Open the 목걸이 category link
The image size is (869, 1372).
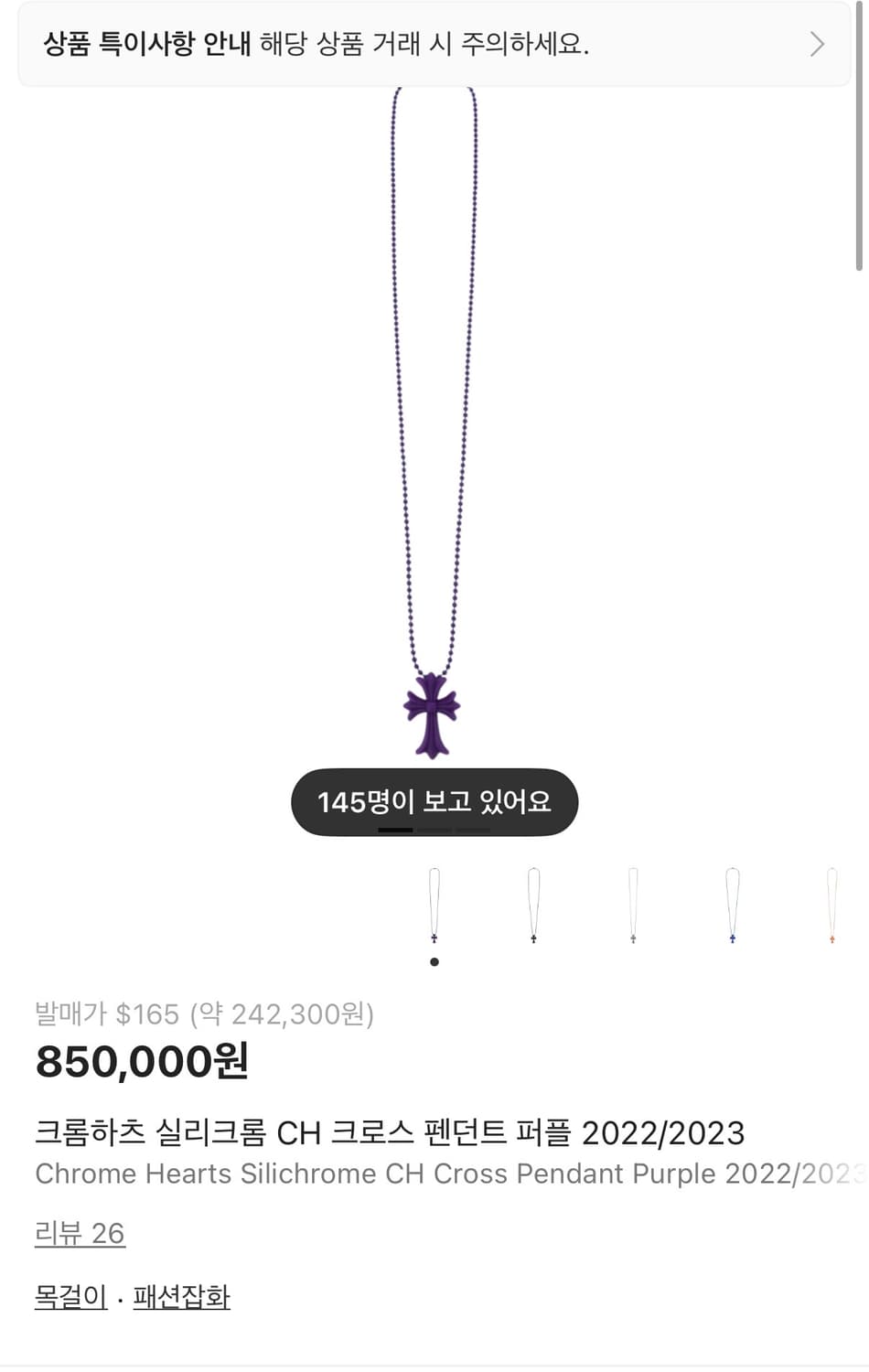70,1296
